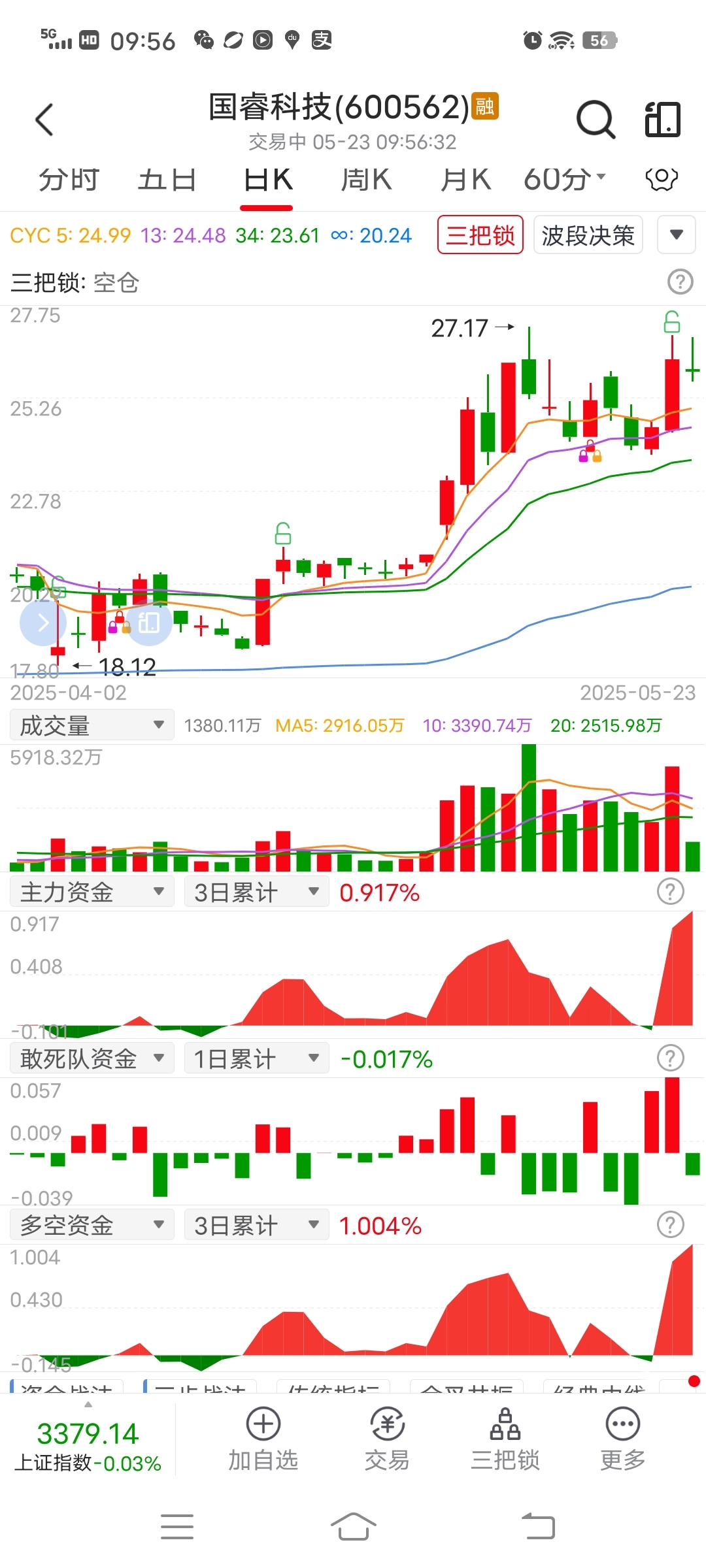
Task: Select the 三把锁 indicator chip
Action: pos(480,235)
